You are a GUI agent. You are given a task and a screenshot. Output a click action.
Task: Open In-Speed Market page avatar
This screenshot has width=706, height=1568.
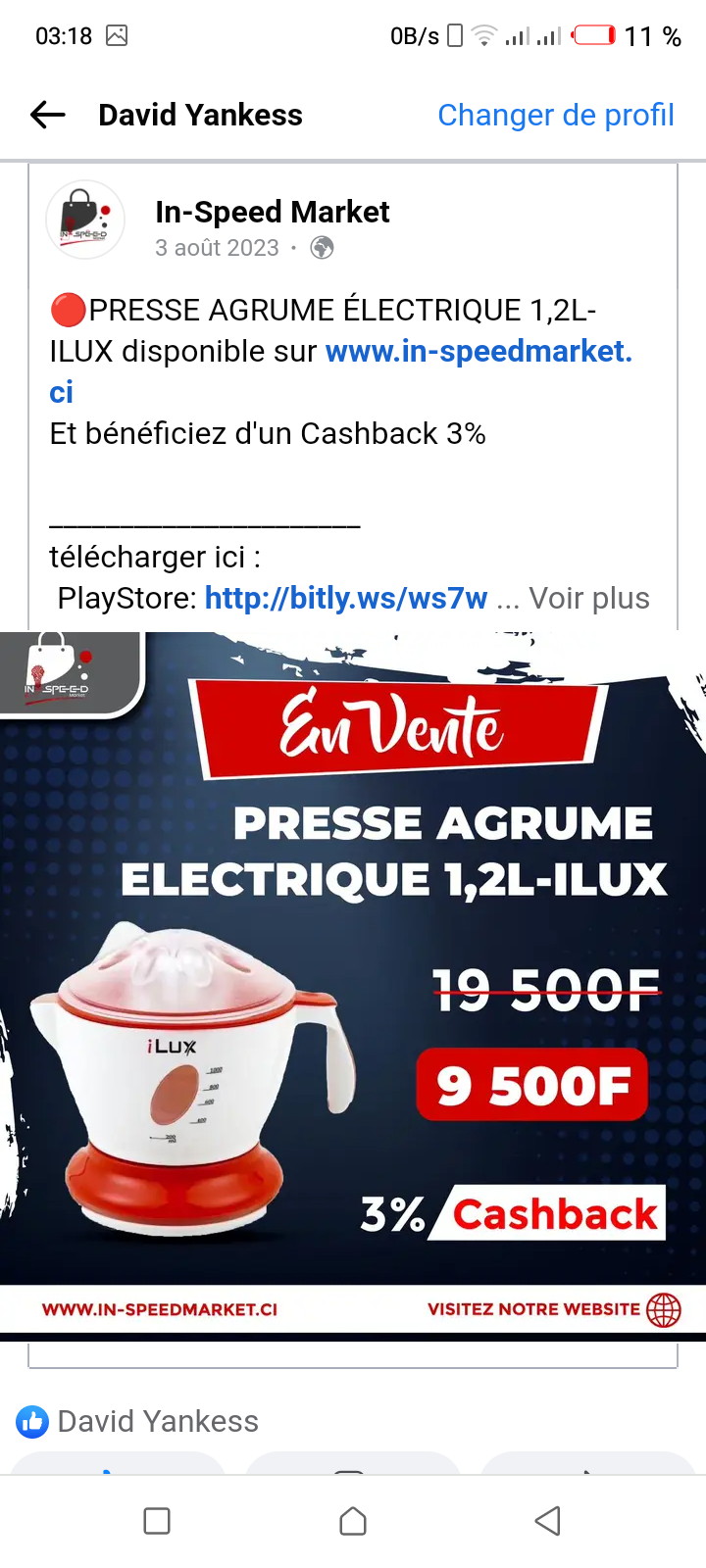[x=85, y=220]
